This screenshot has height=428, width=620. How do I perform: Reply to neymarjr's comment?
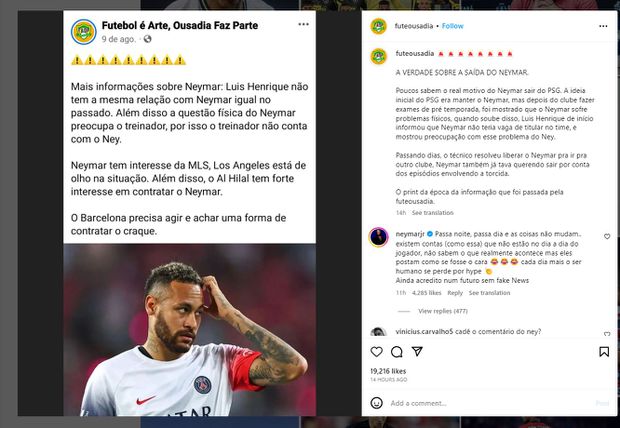455,293
